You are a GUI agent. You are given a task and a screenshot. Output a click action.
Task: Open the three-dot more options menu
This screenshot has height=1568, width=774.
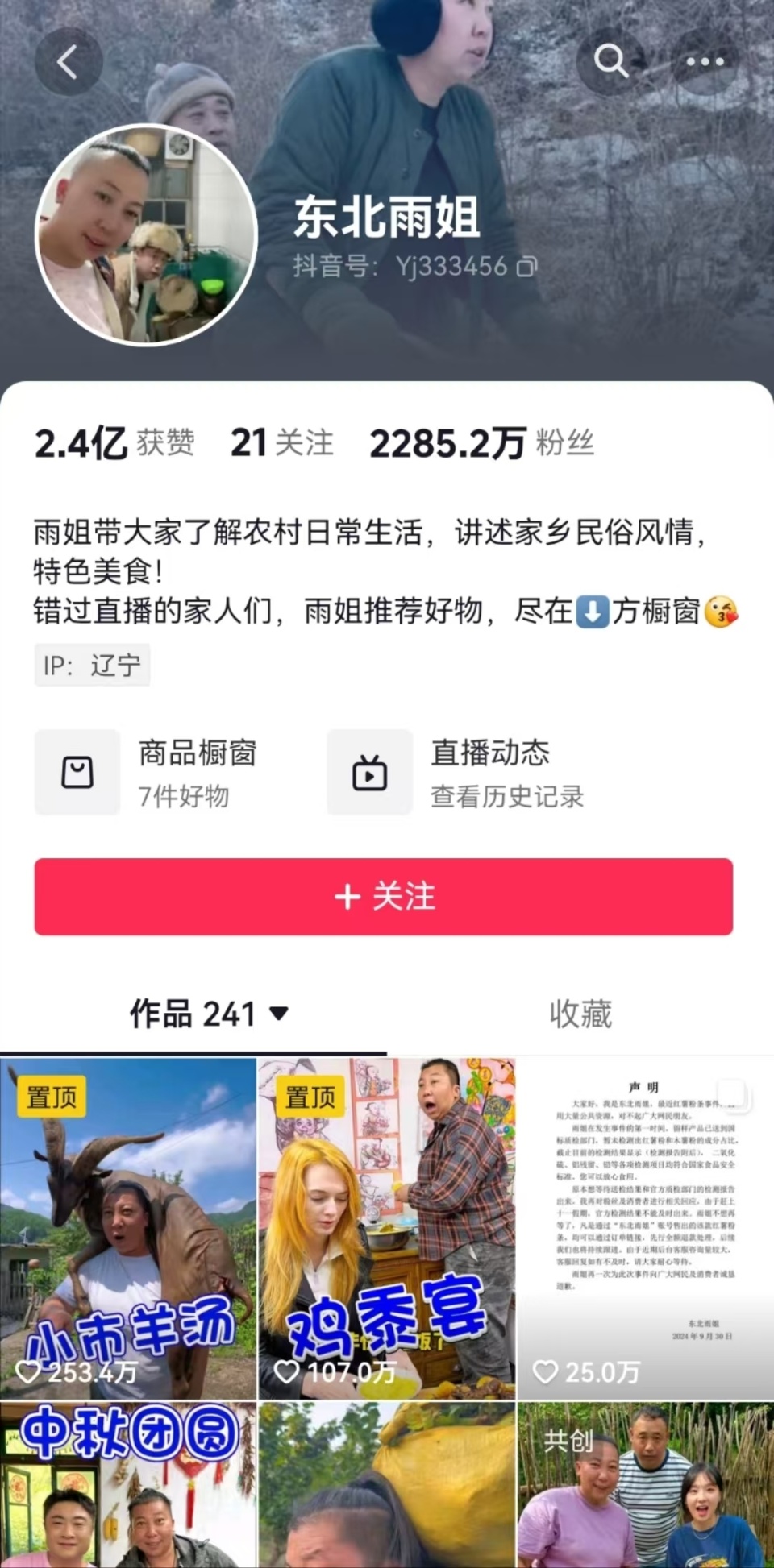pos(706,60)
